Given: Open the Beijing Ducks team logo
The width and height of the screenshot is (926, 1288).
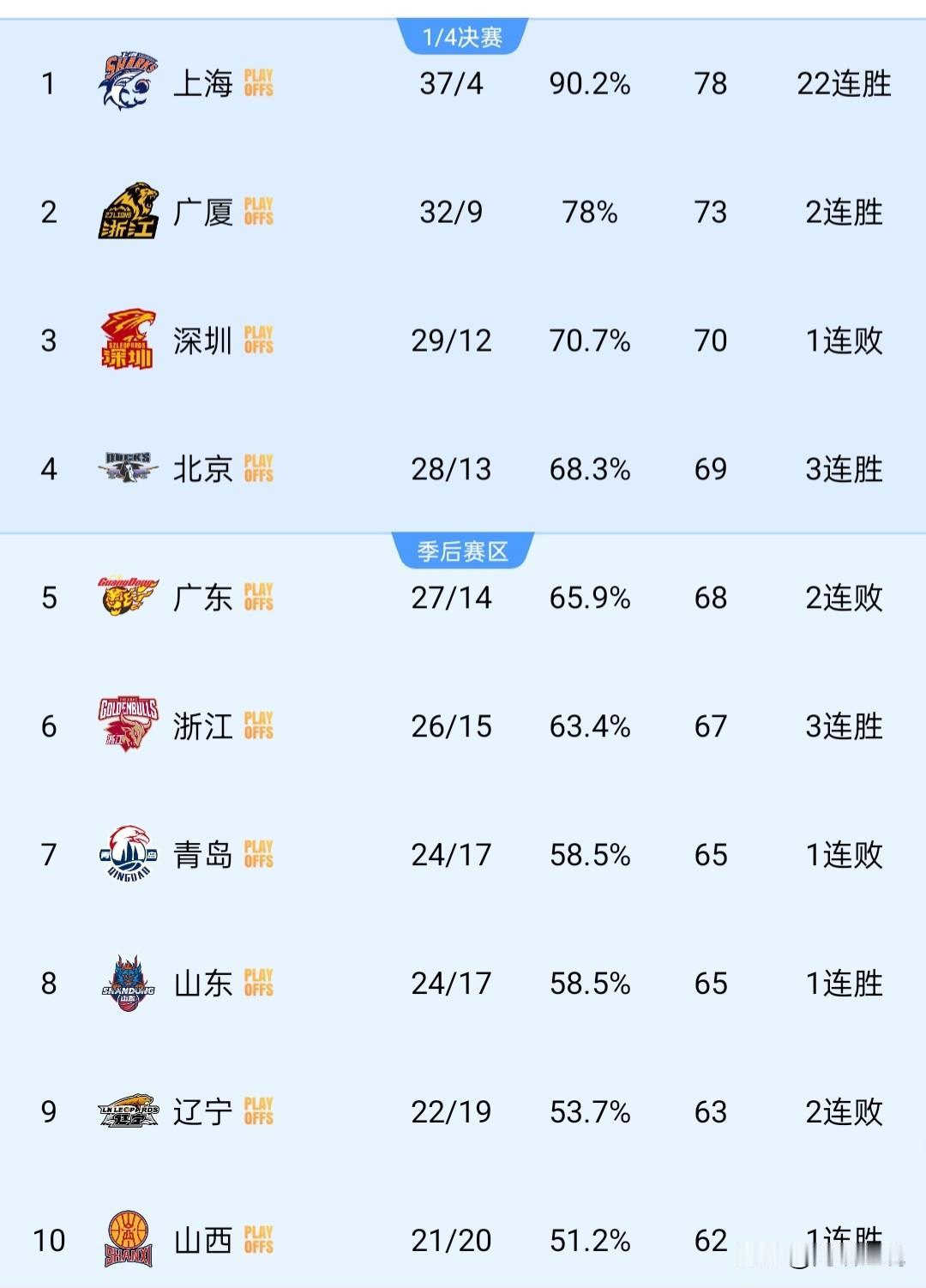Looking at the screenshot, I should tap(127, 468).
